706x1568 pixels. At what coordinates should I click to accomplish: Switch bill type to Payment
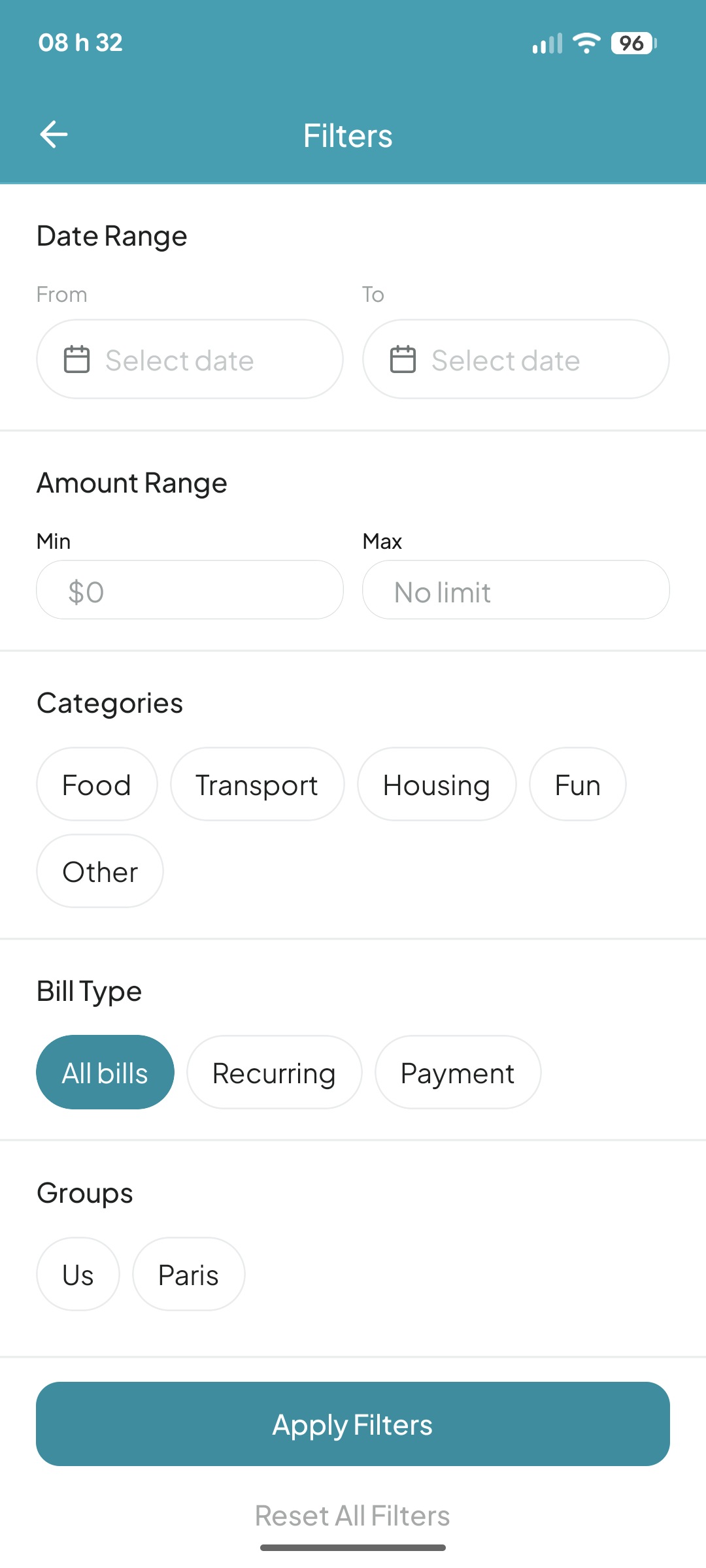coord(458,1072)
